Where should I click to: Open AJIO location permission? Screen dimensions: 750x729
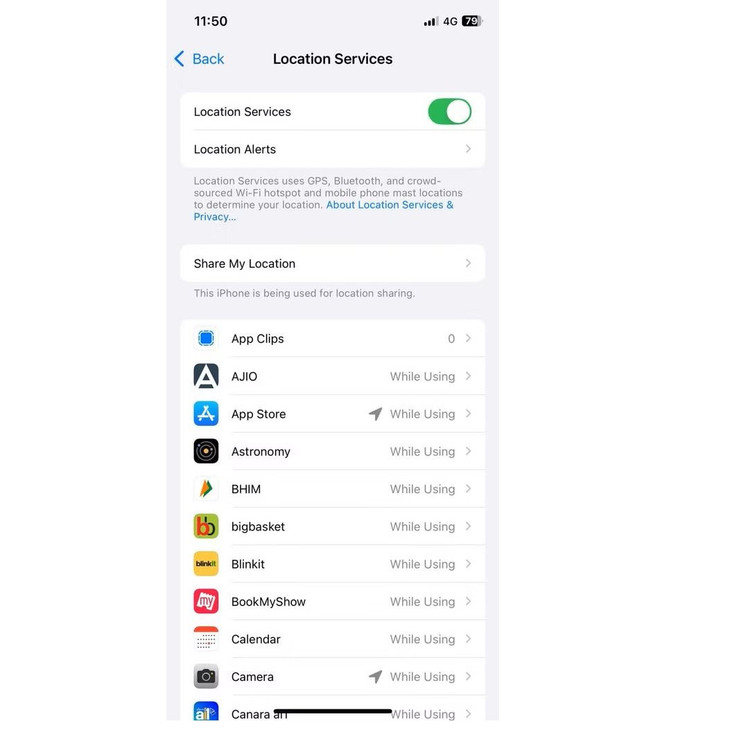click(332, 377)
